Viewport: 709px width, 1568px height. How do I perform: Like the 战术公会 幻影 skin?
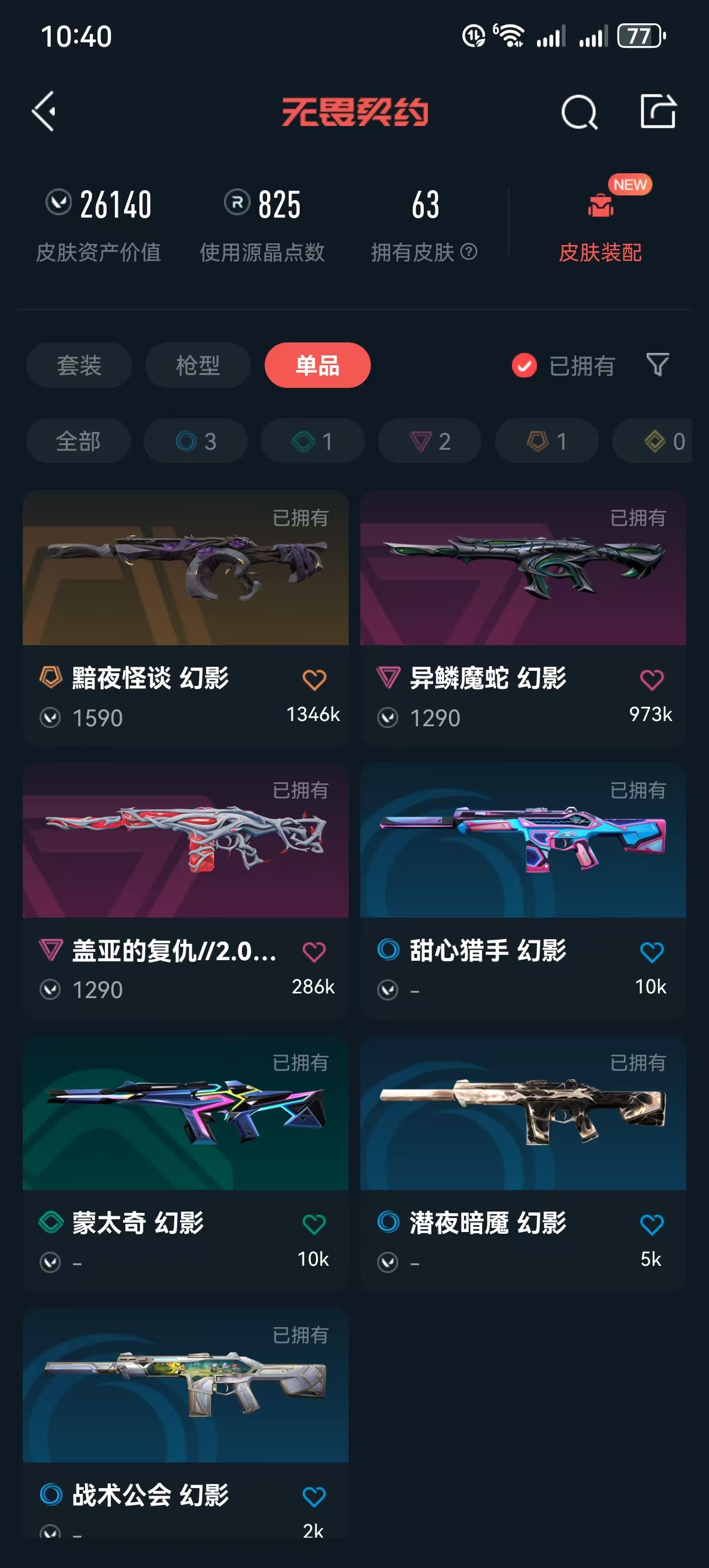(314, 1497)
